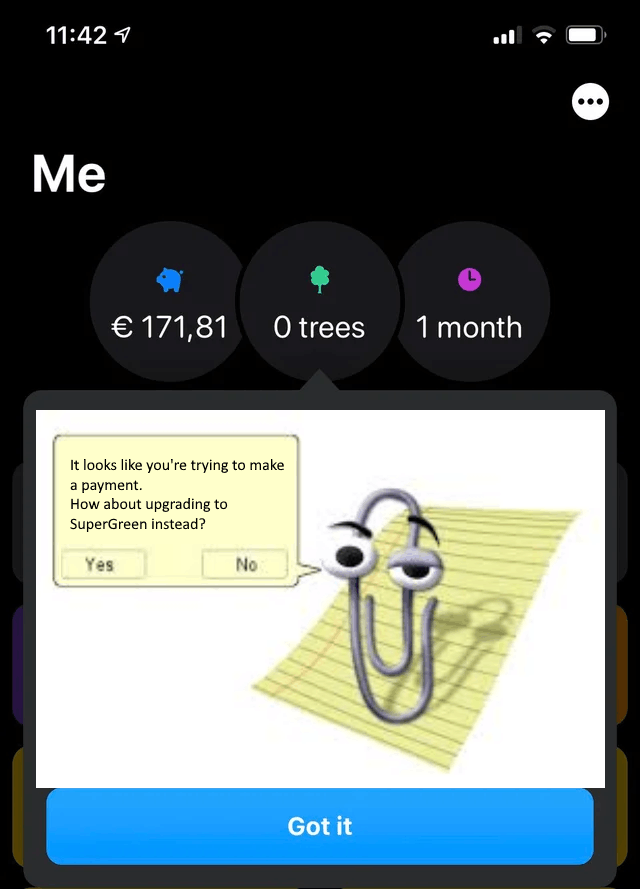
Task: Dismiss the popup with Got it
Action: click(x=320, y=826)
